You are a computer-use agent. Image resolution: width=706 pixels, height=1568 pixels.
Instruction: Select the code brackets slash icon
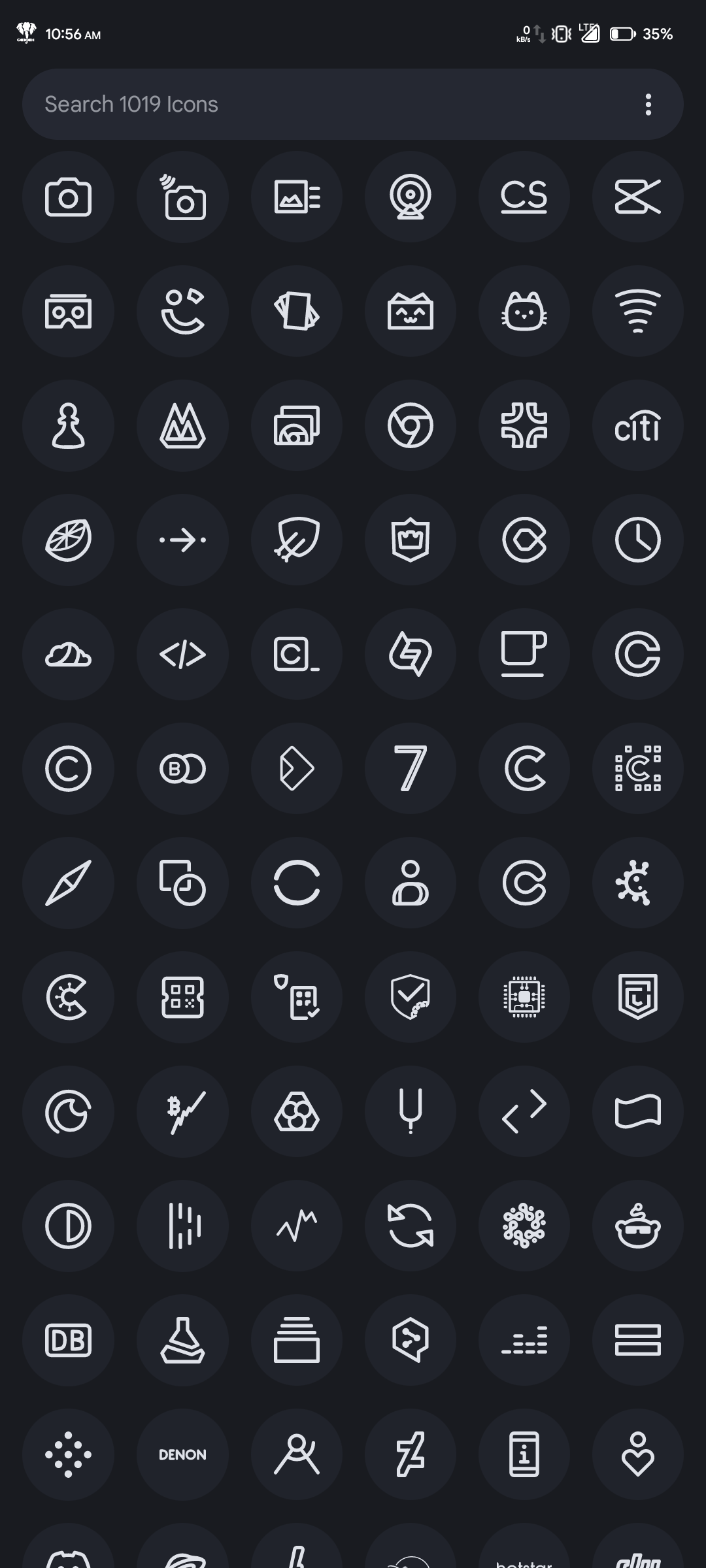click(x=182, y=655)
